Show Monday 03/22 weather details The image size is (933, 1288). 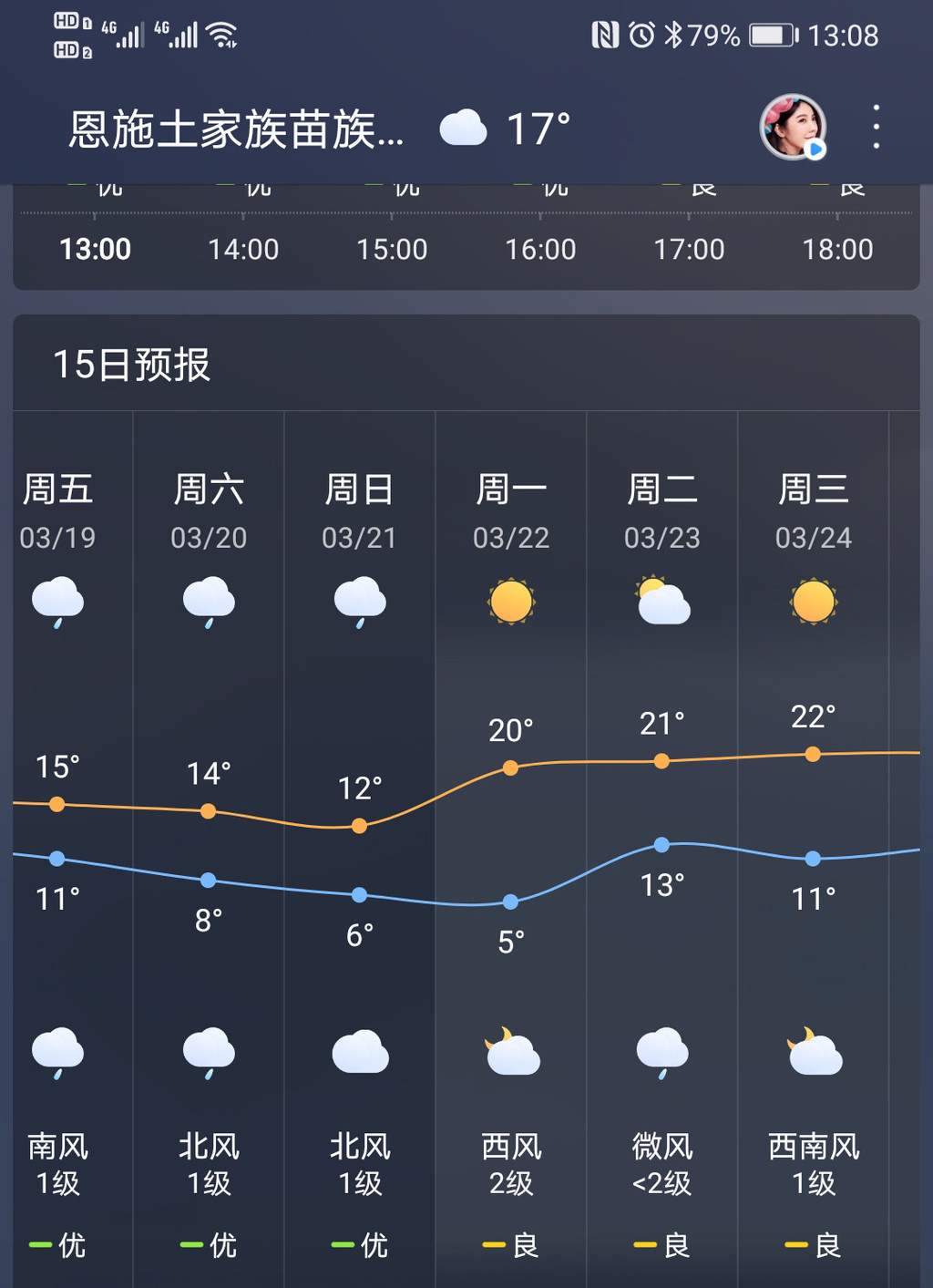[511, 512]
